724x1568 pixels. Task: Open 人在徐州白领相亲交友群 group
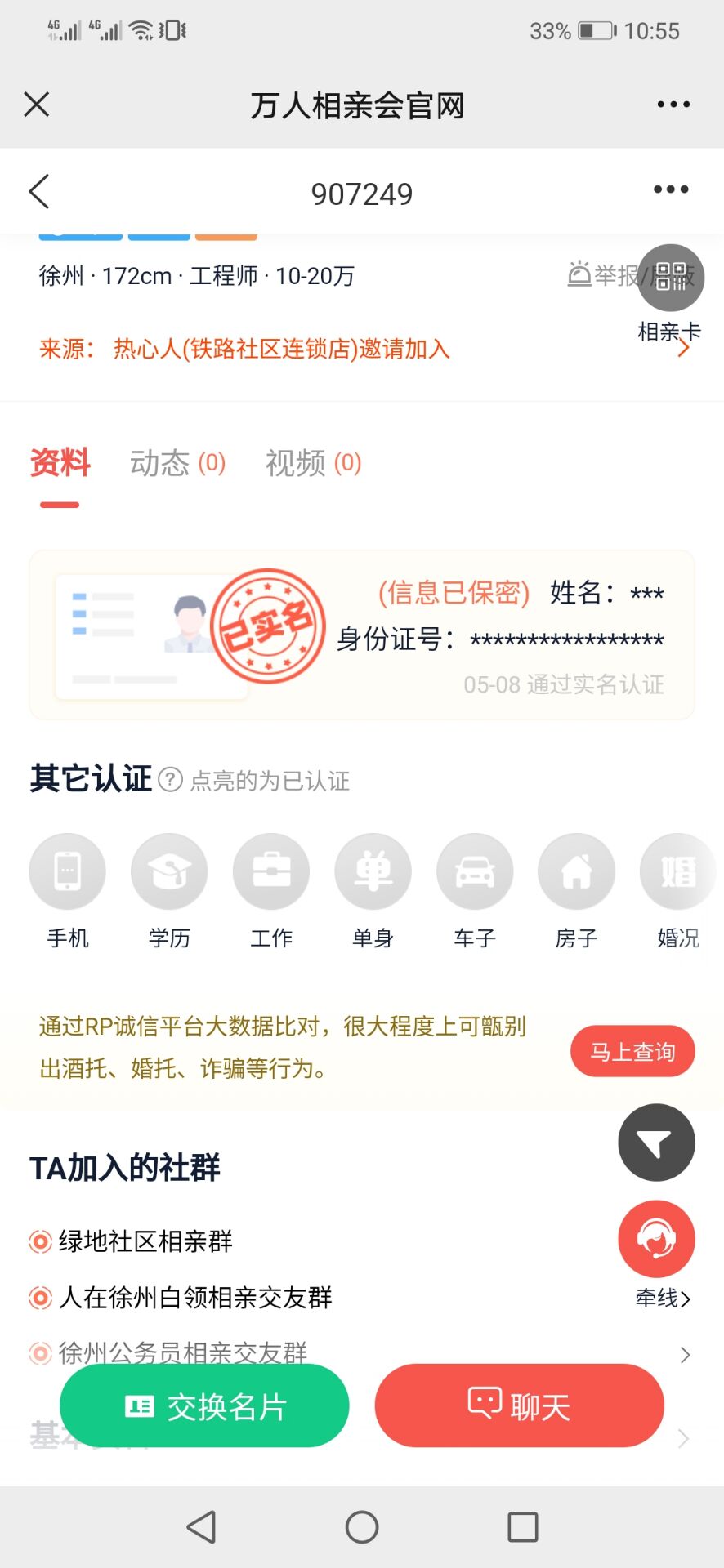pos(194,1298)
